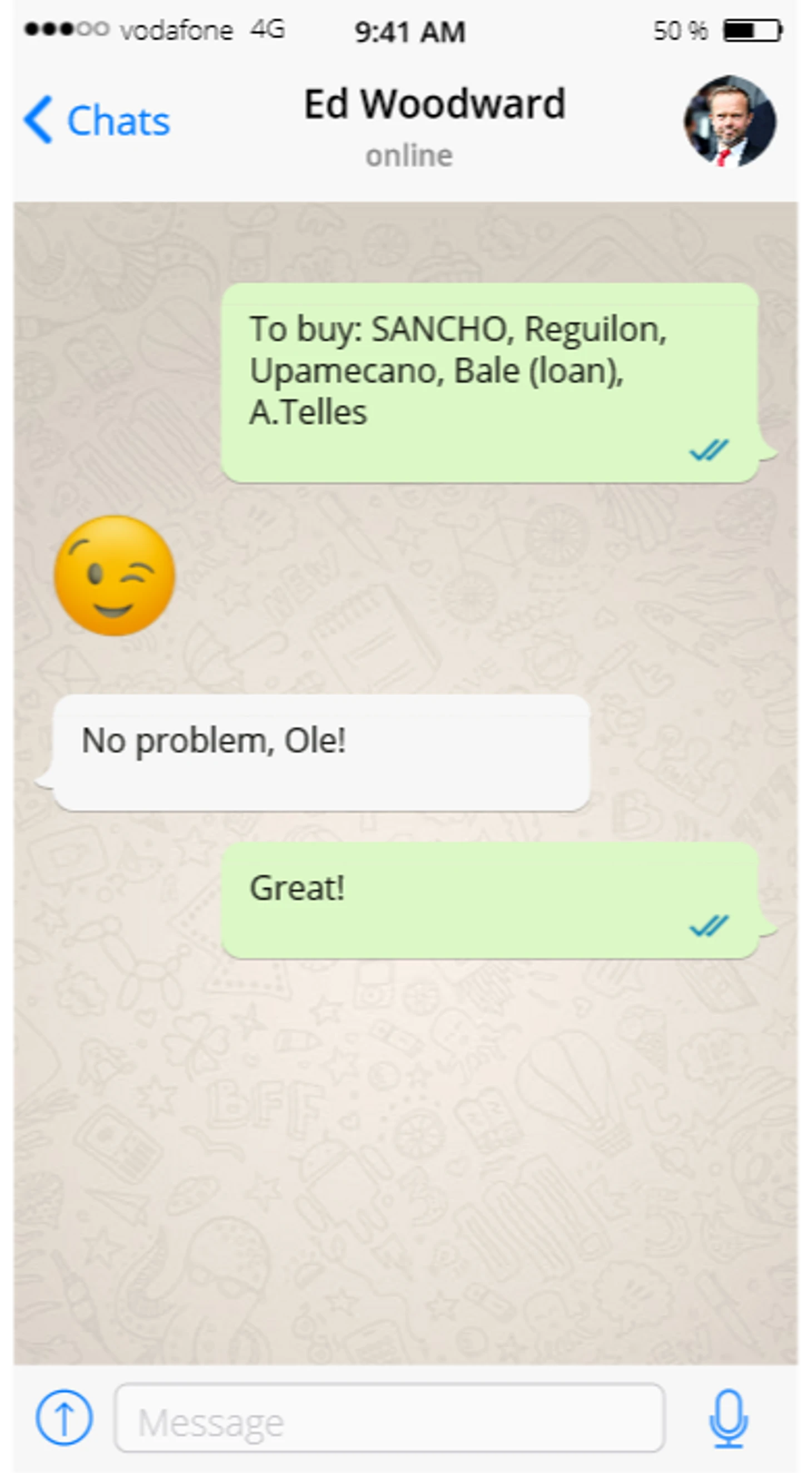Open the contact profile picture
Viewport: 812px width, 1473px height.
tap(729, 121)
